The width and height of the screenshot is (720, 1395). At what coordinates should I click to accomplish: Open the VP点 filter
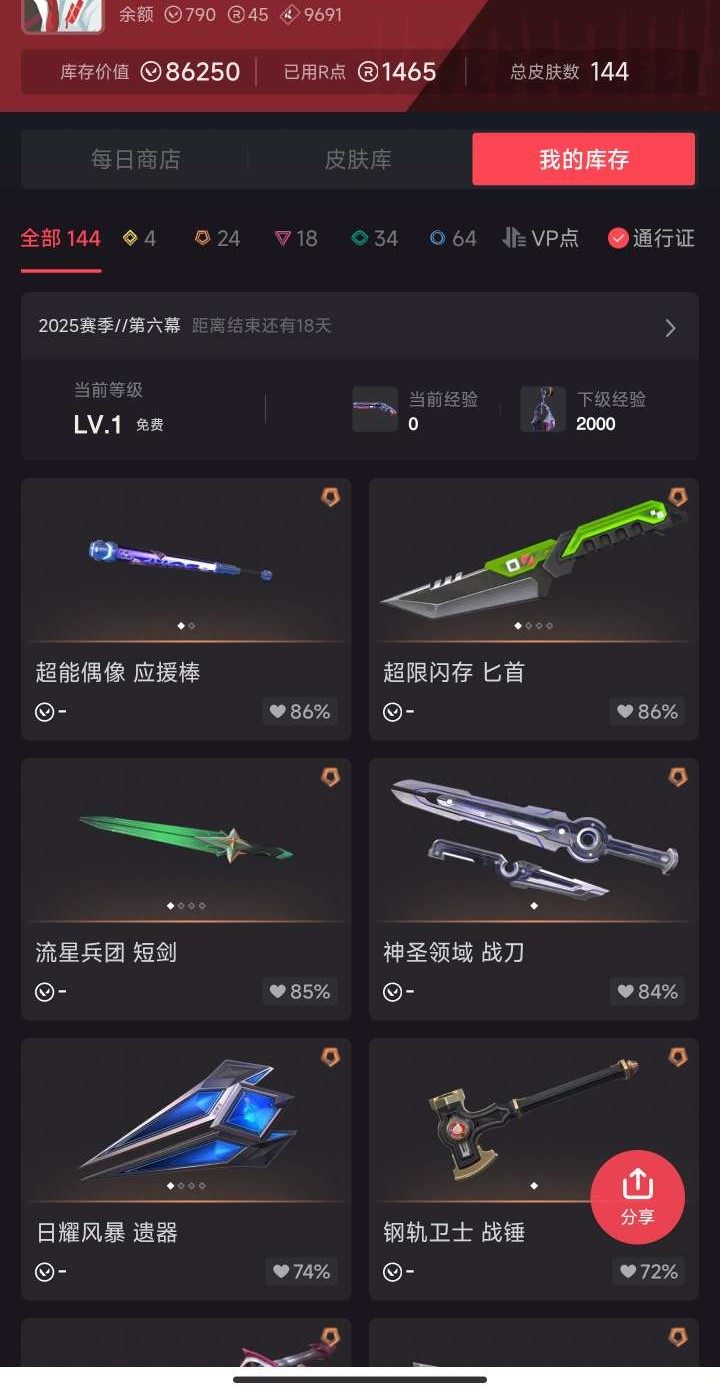click(541, 238)
